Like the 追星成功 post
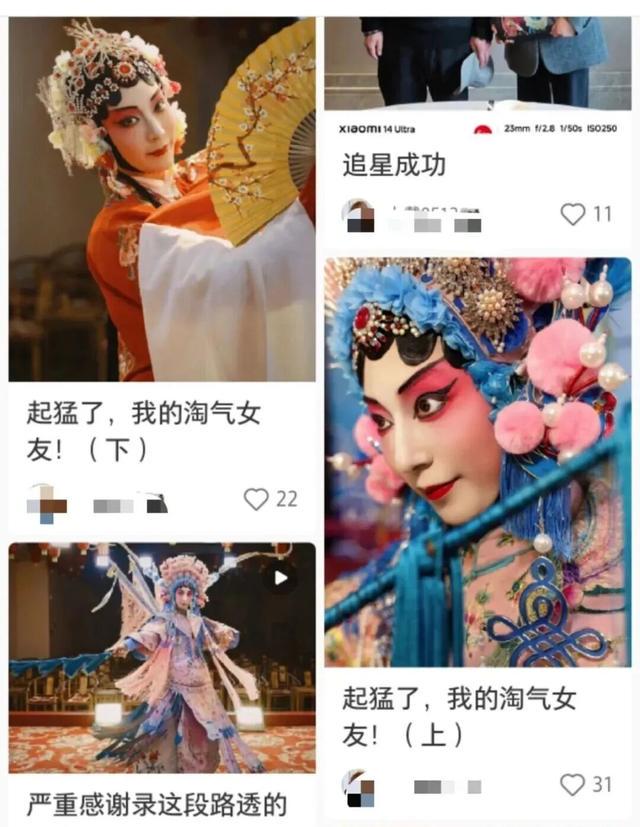This screenshot has height=827, width=640. (x=572, y=214)
